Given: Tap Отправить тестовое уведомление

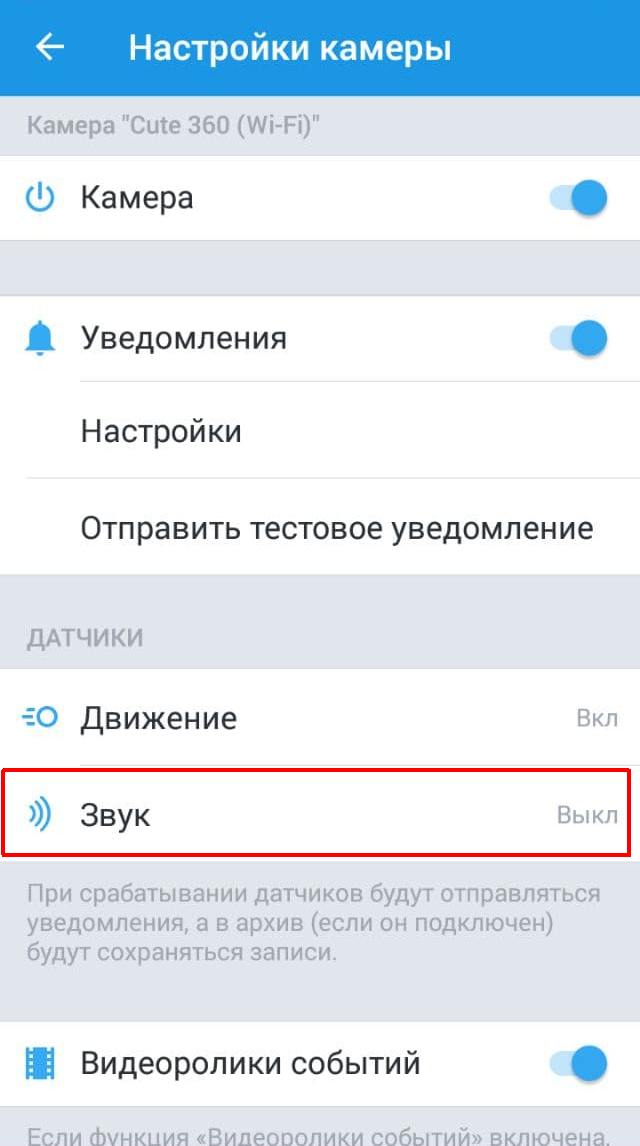Looking at the screenshot, I should click(x=337, y=527).
